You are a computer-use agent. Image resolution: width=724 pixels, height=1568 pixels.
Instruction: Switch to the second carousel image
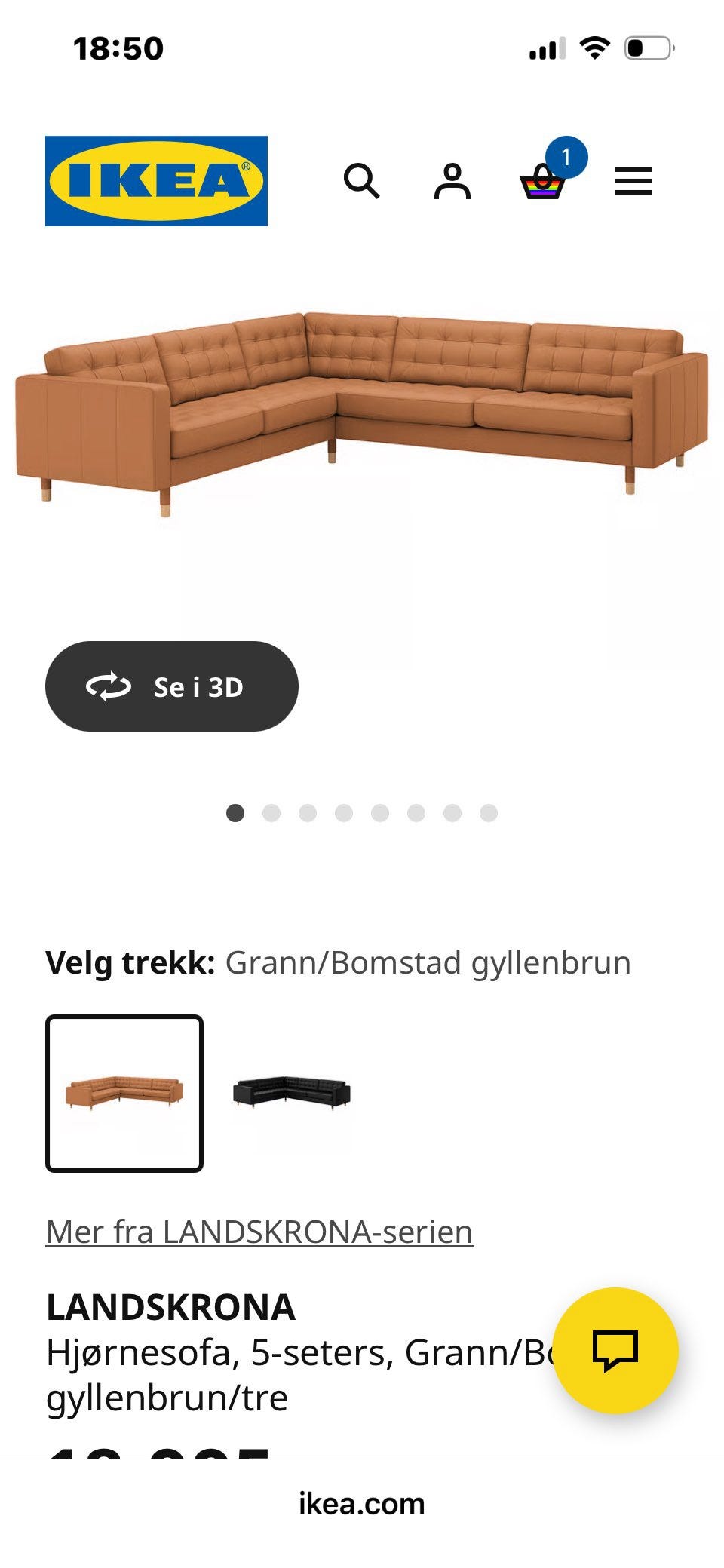[x=271, y=813]
